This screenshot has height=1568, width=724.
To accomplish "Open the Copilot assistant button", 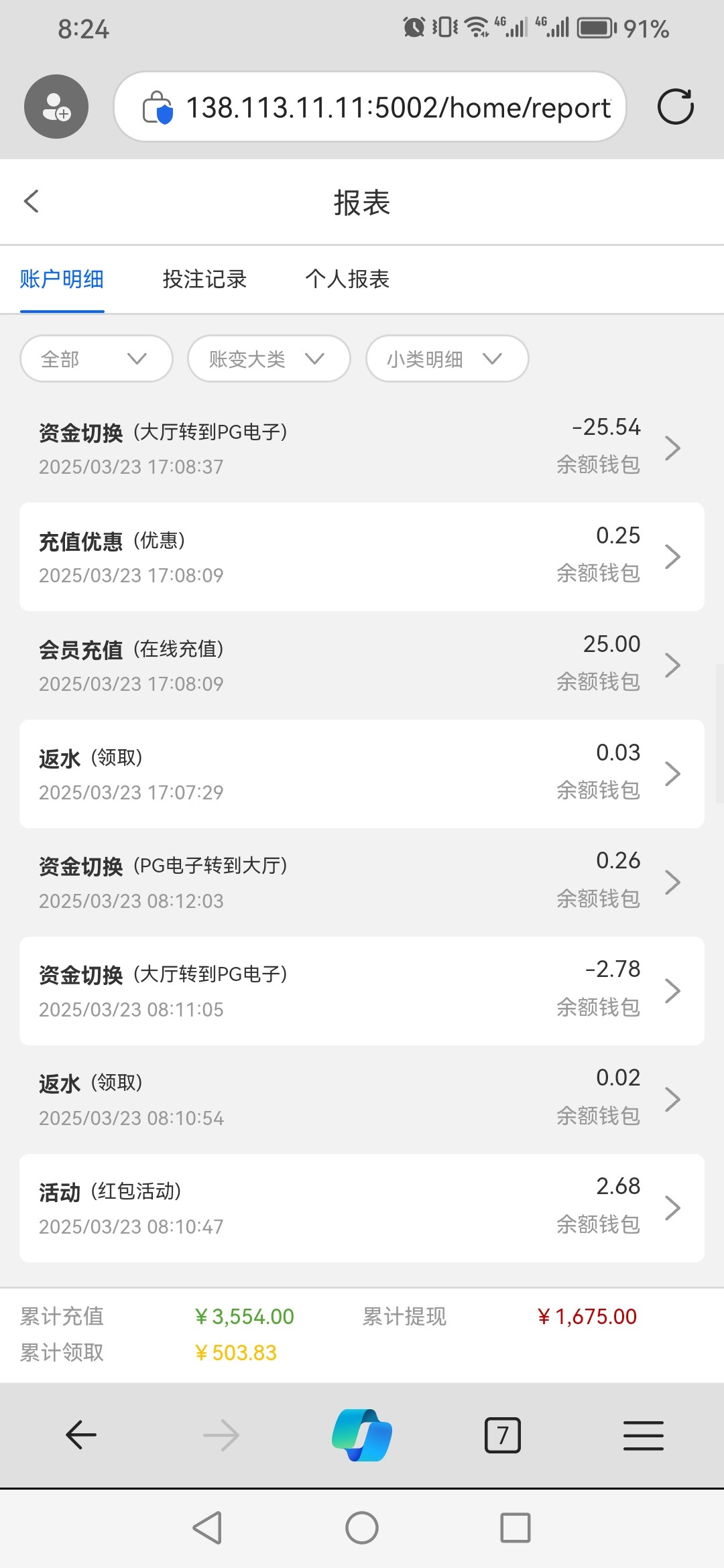I will click(362, 1435).
